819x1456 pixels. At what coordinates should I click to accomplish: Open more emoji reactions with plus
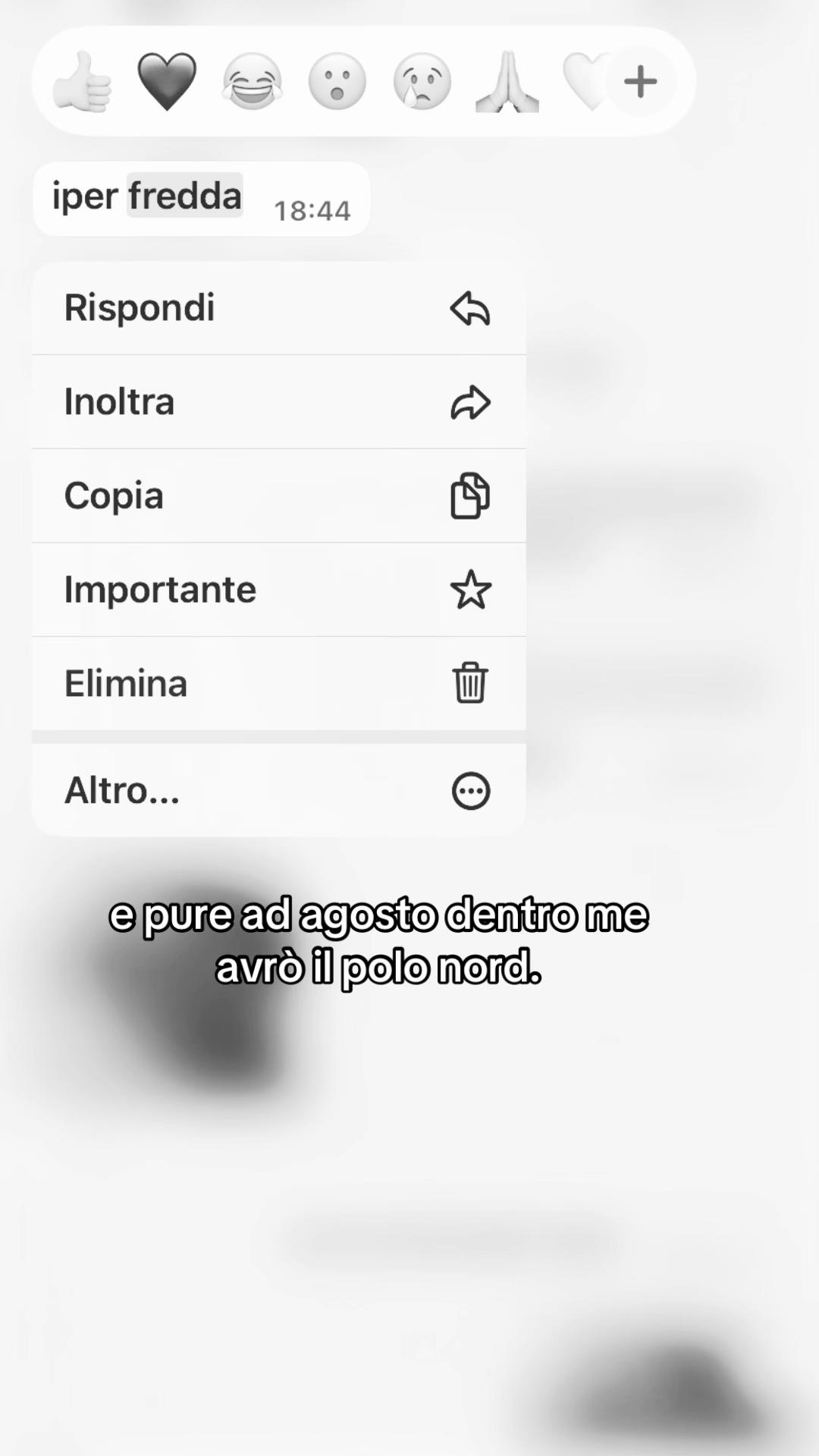coord(641,82)
